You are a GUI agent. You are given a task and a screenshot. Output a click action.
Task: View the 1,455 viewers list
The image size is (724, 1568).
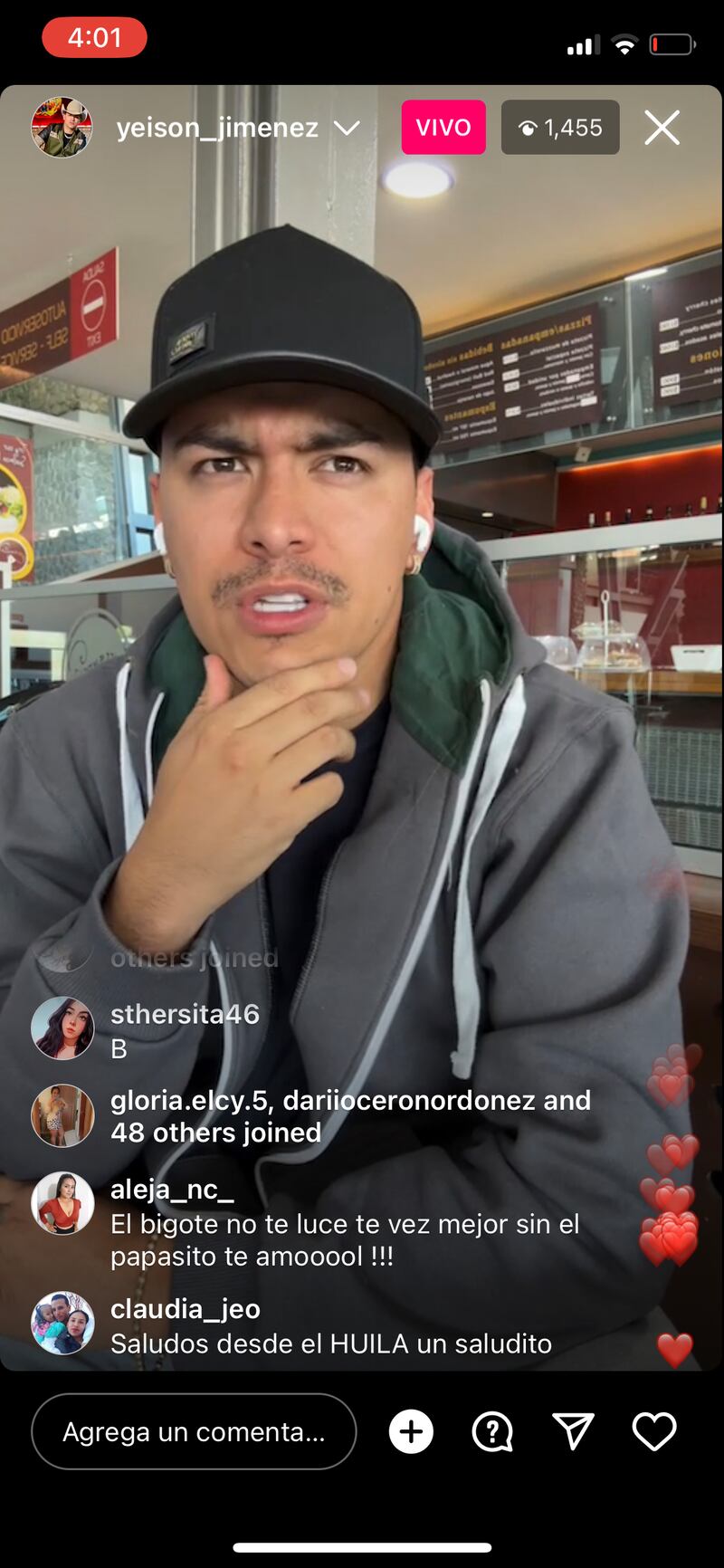click(x=560, y=128)
